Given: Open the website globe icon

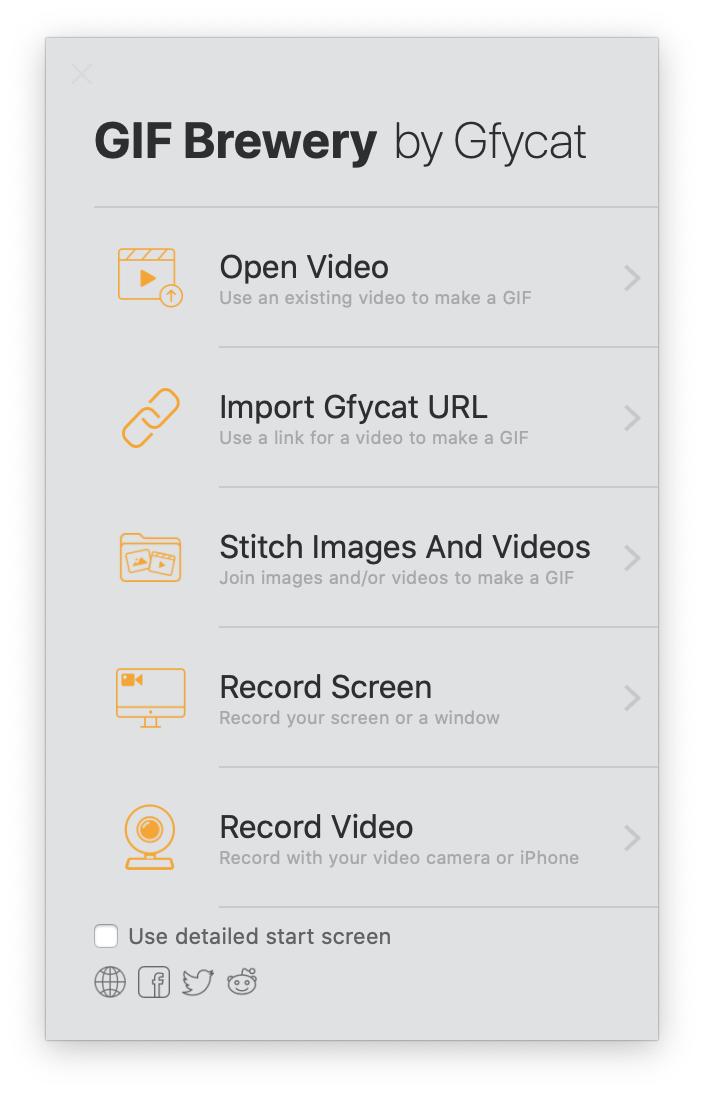Looking at the screenshot, I should 110,982.
